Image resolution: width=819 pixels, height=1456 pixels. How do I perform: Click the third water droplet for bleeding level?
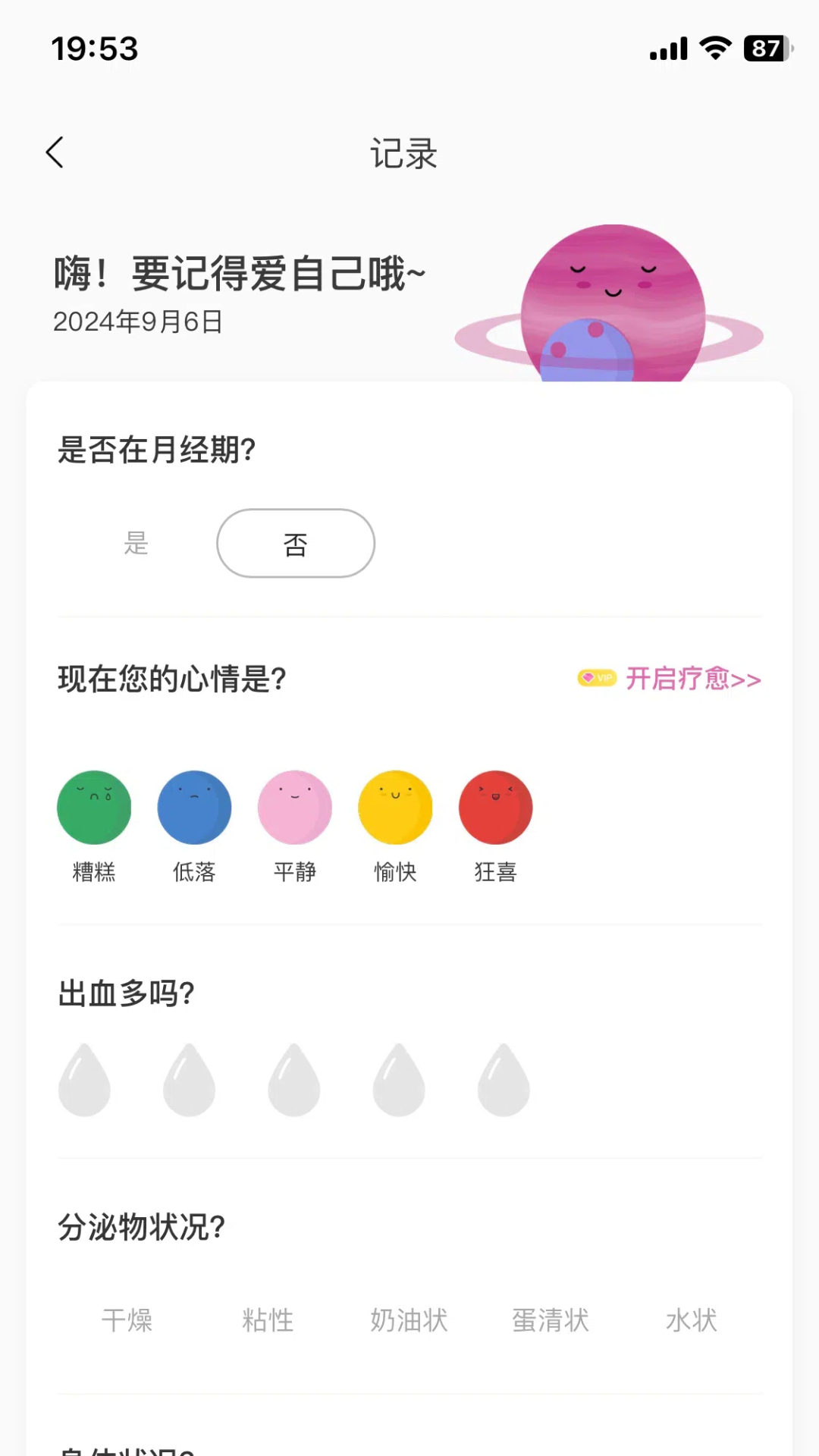293,1080
